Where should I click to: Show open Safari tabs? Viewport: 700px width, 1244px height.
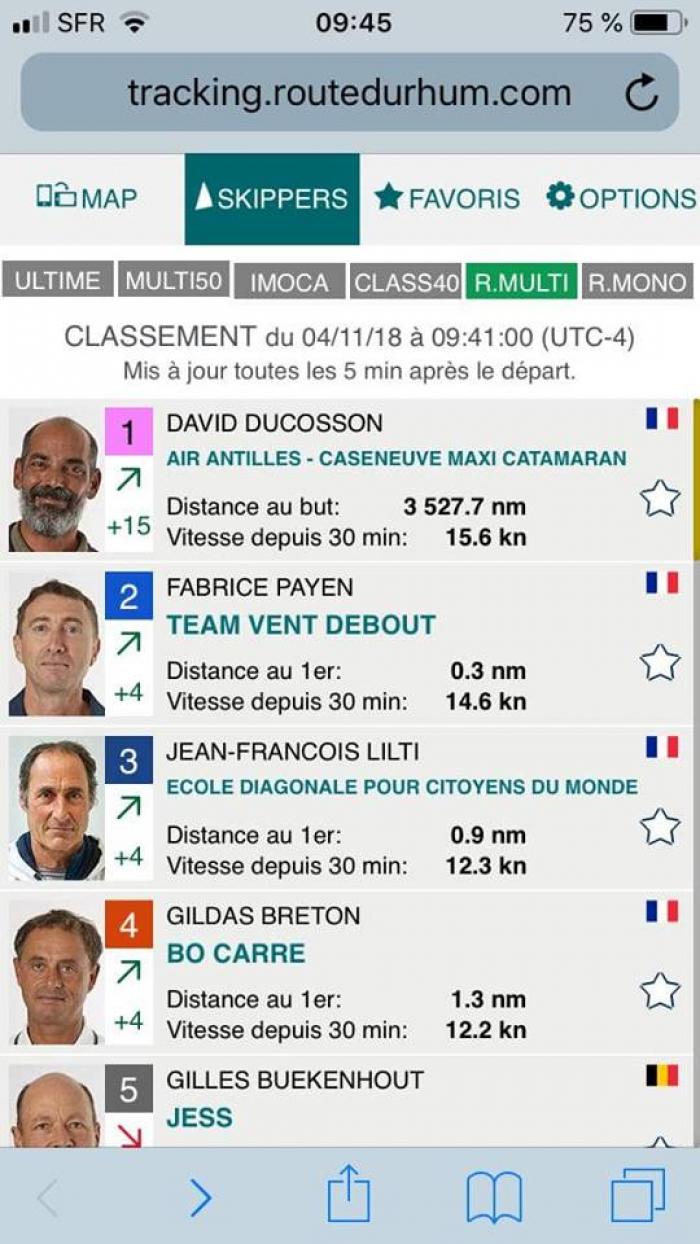637,1196
